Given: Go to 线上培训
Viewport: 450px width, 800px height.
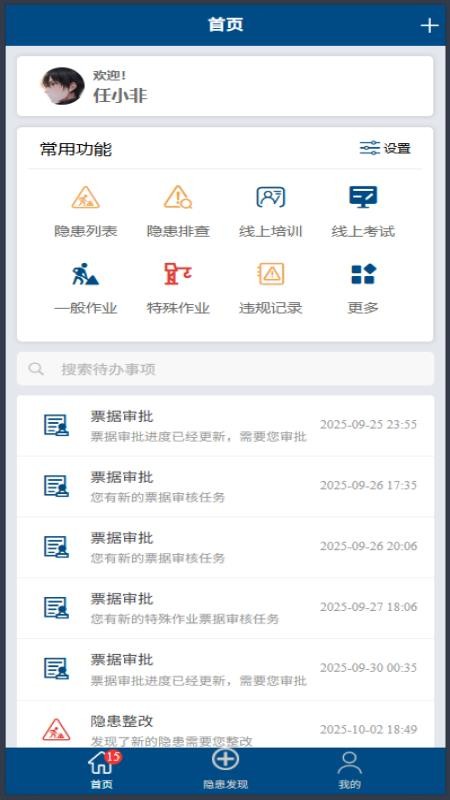Looking at the screenshot, I should click(270, 212).
